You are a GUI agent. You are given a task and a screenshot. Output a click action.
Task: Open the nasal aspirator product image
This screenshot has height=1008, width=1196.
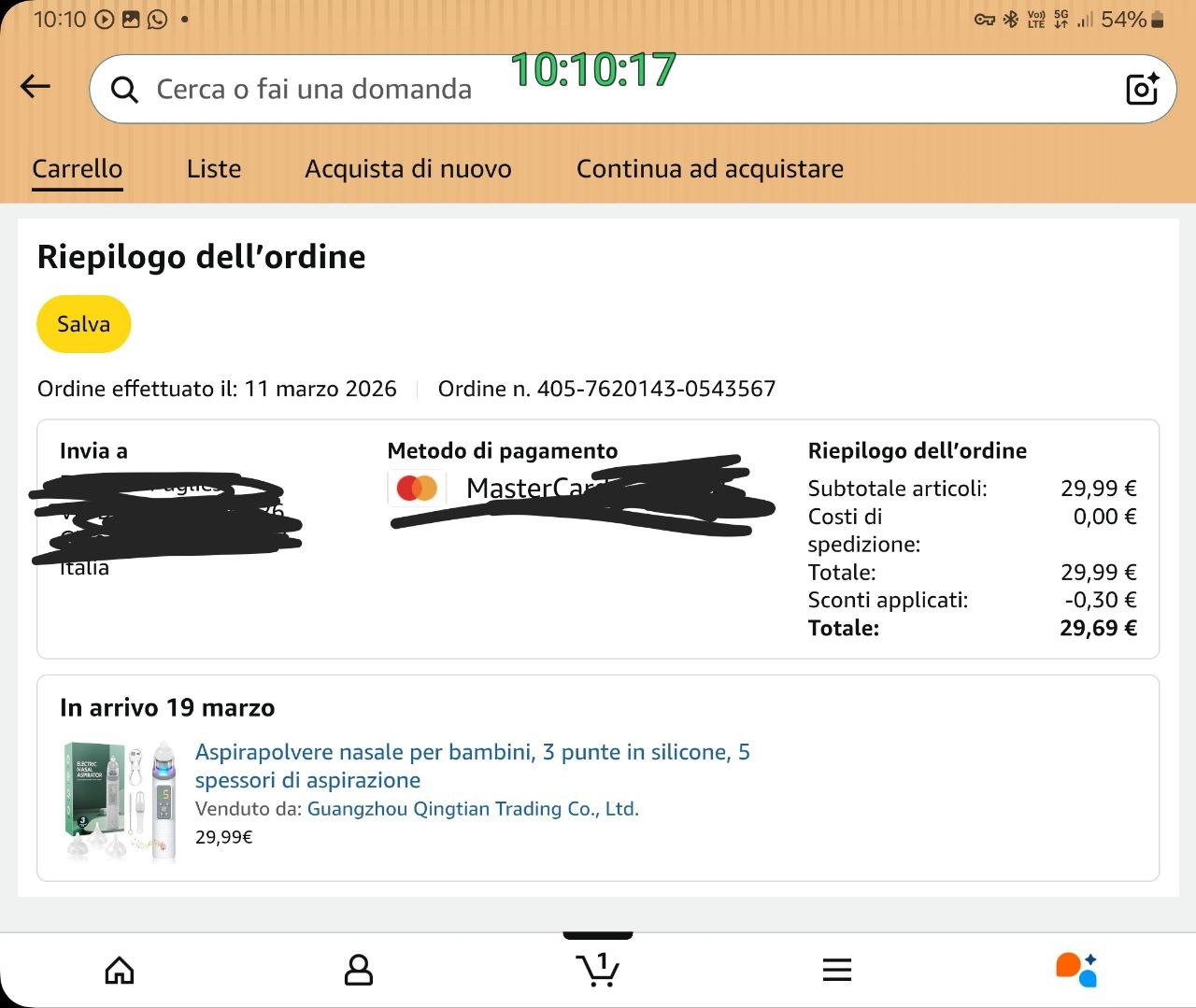coord(121,801)
